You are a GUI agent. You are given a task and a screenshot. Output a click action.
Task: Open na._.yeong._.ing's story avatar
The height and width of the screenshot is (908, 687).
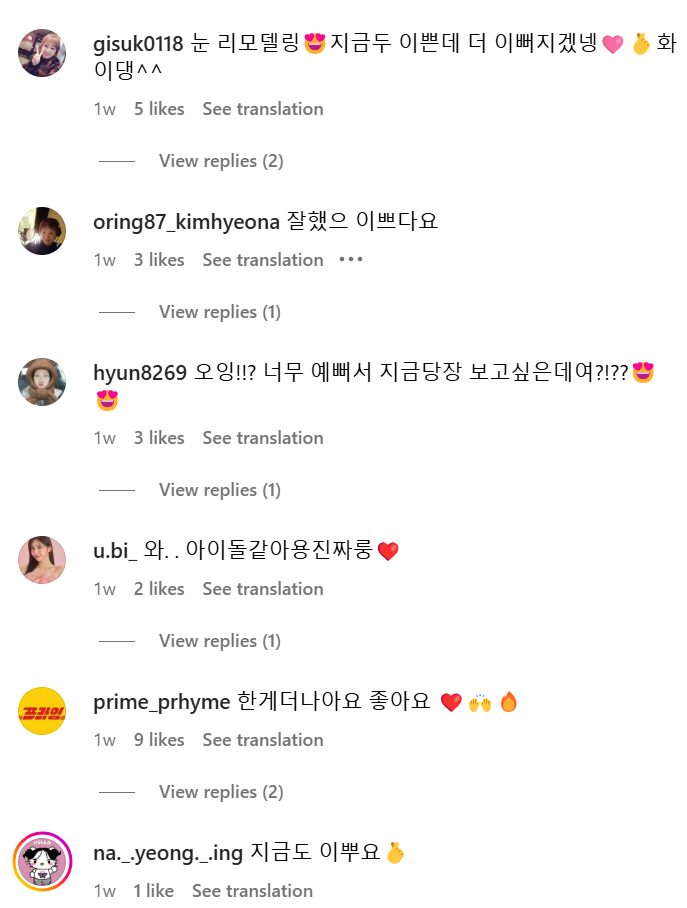coord(42,861)
